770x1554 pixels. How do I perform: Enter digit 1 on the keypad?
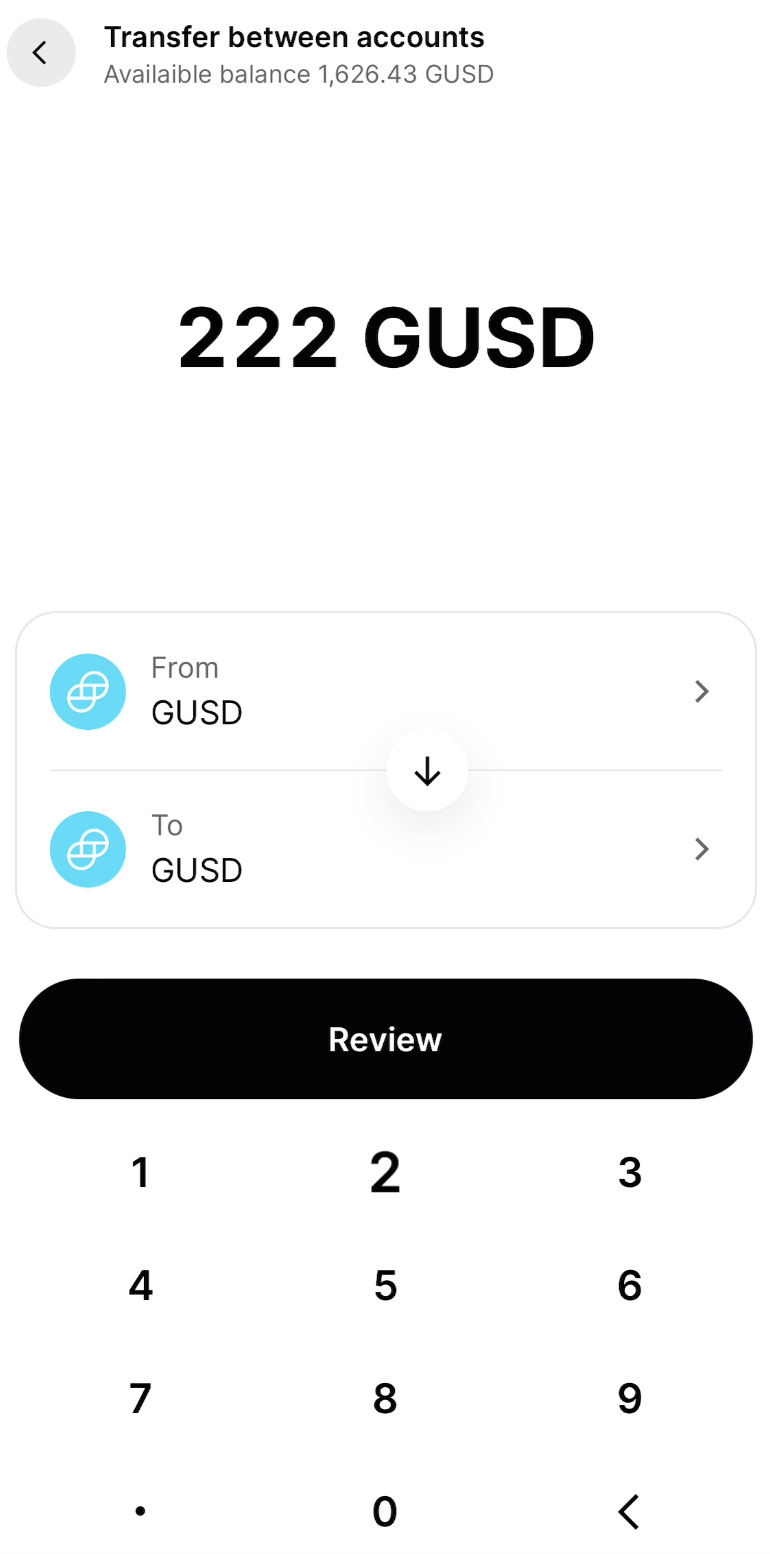(141, 1172)
